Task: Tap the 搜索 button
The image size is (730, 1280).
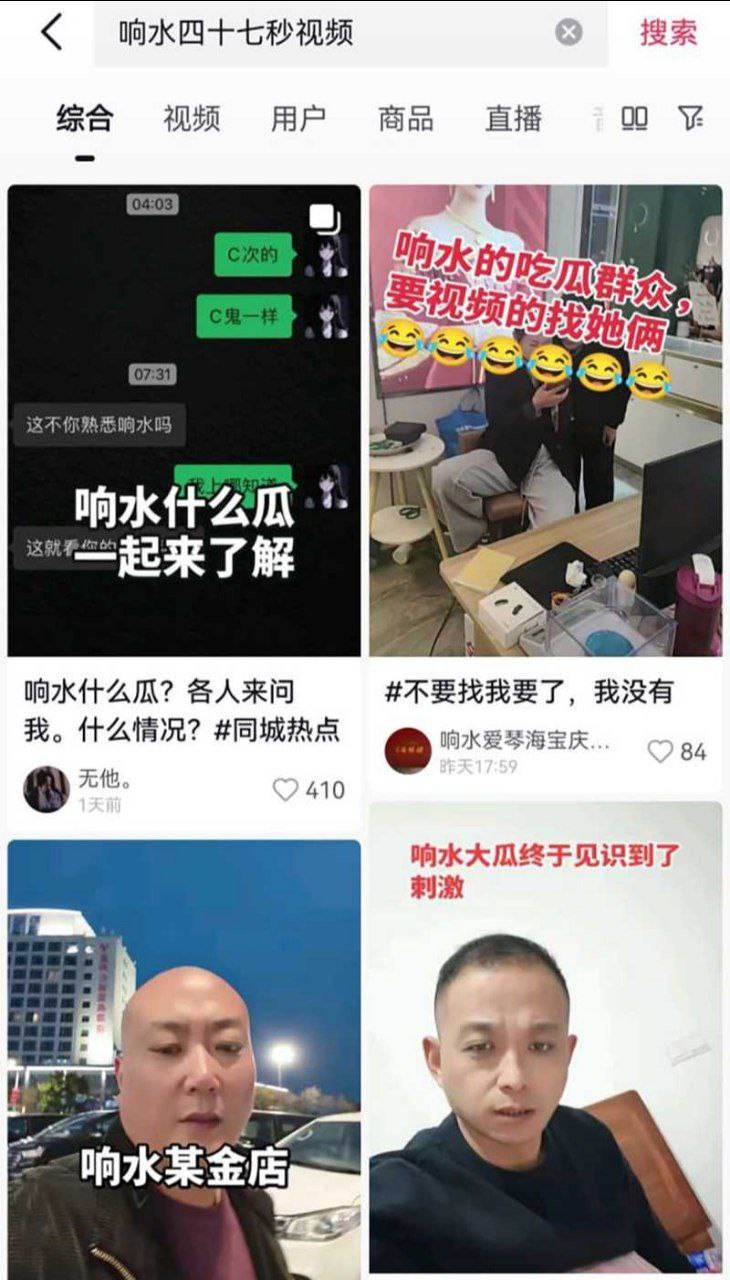Action: 669,32
